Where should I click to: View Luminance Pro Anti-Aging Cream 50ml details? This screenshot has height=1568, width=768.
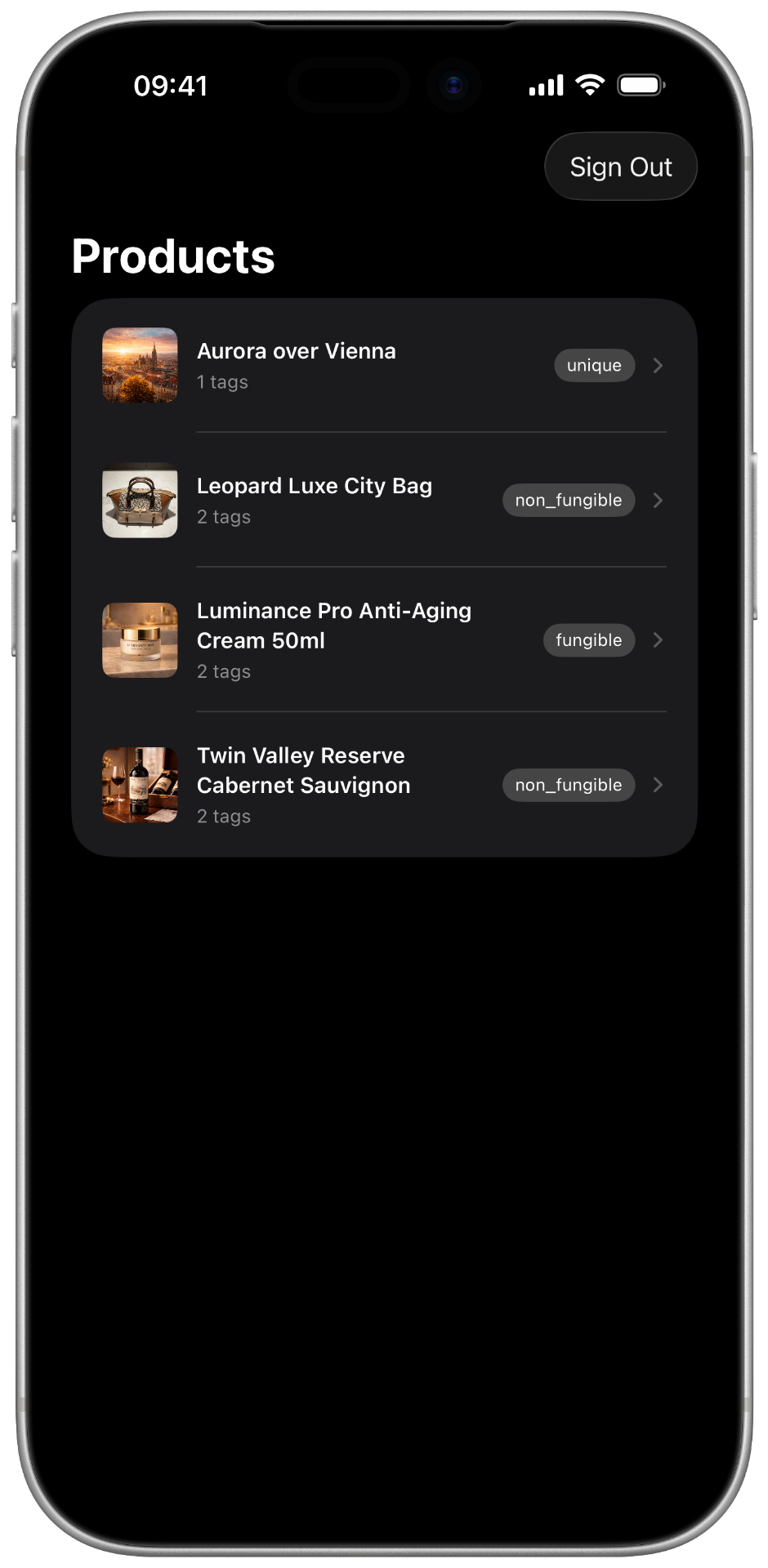(x=384, y=640)
